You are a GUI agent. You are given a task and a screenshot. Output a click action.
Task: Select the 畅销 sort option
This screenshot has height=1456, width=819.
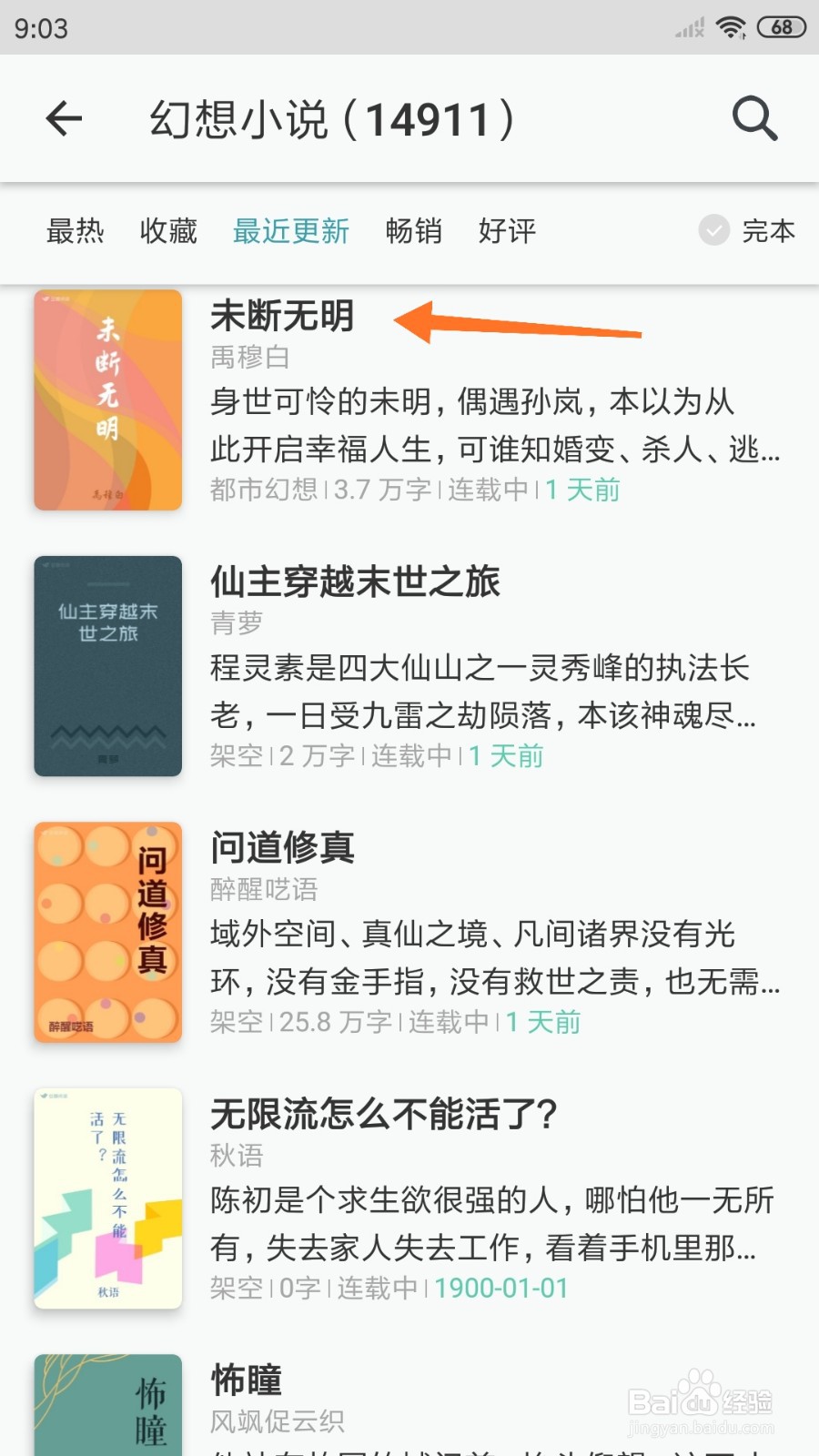pos(413,232)
